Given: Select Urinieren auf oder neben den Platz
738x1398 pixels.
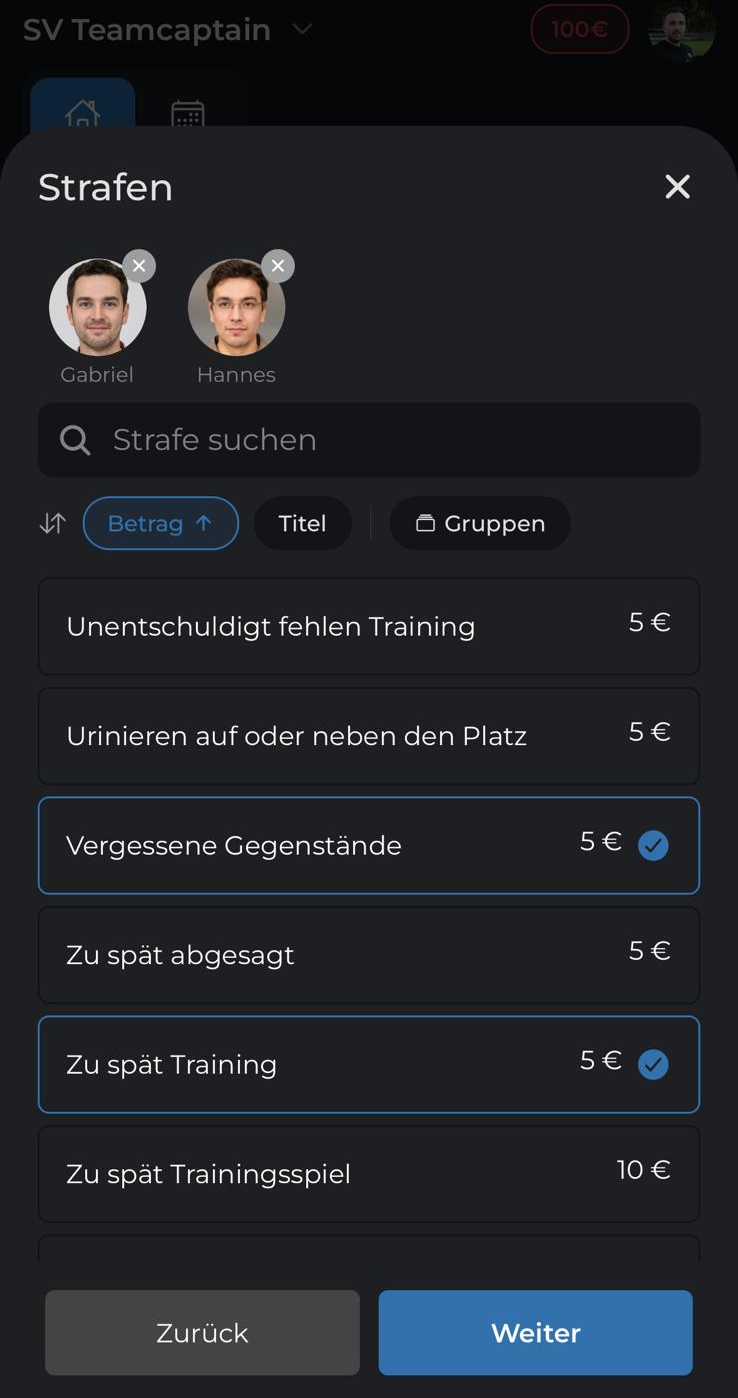Looking at the screenshot, I should [369, 736].
